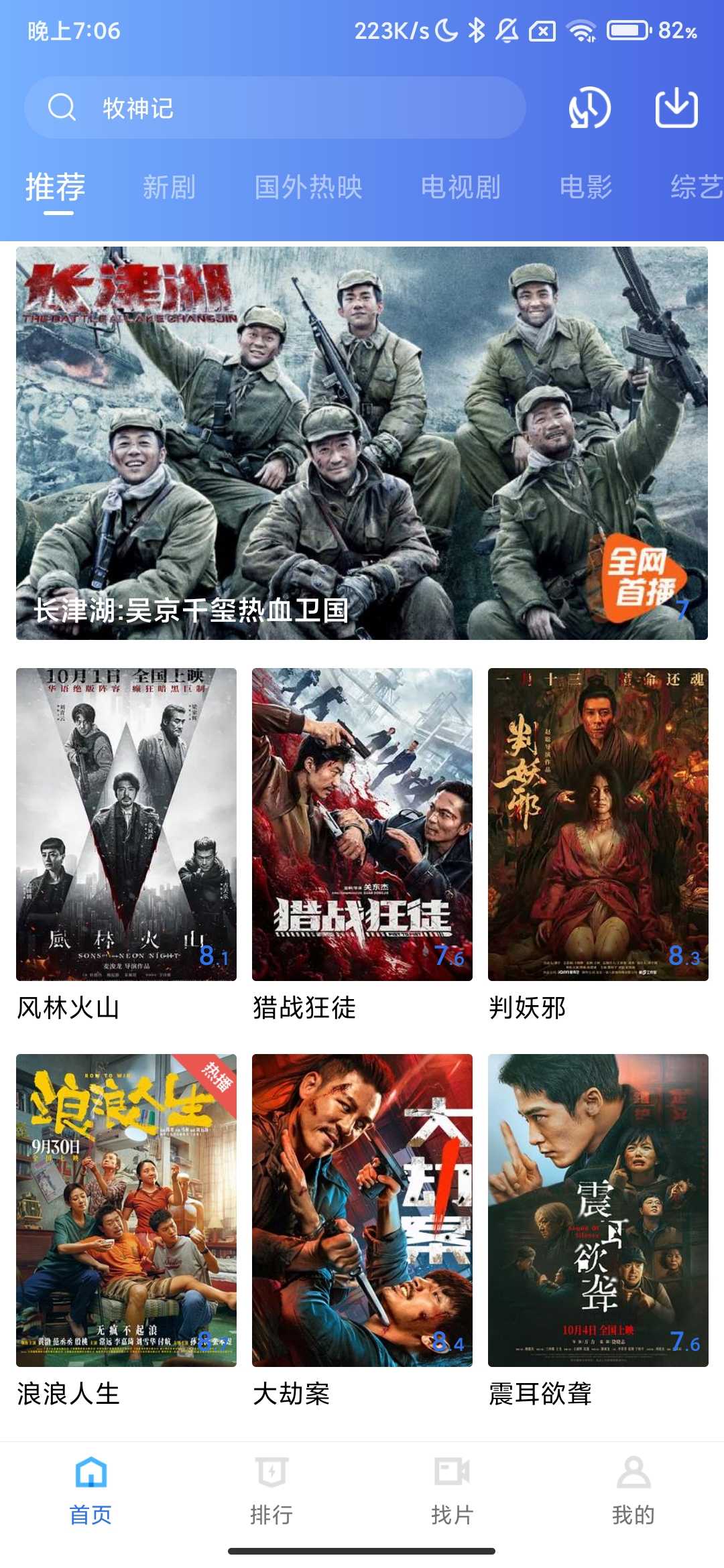This screenshot has width=724, height=1568.
Task: Open the downloads icon
Action: [676, 108]
